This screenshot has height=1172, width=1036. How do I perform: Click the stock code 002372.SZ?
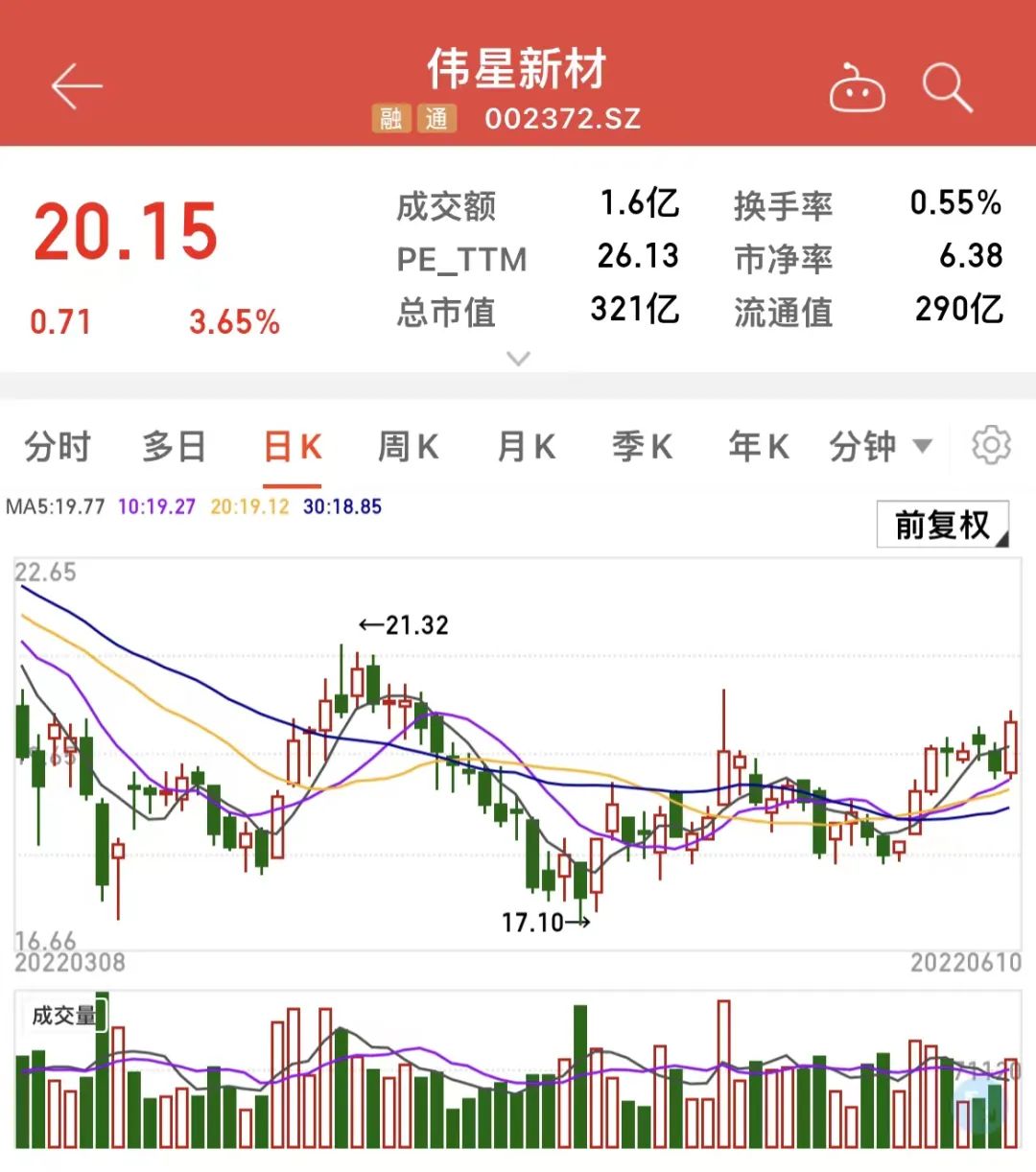[561, 119]
